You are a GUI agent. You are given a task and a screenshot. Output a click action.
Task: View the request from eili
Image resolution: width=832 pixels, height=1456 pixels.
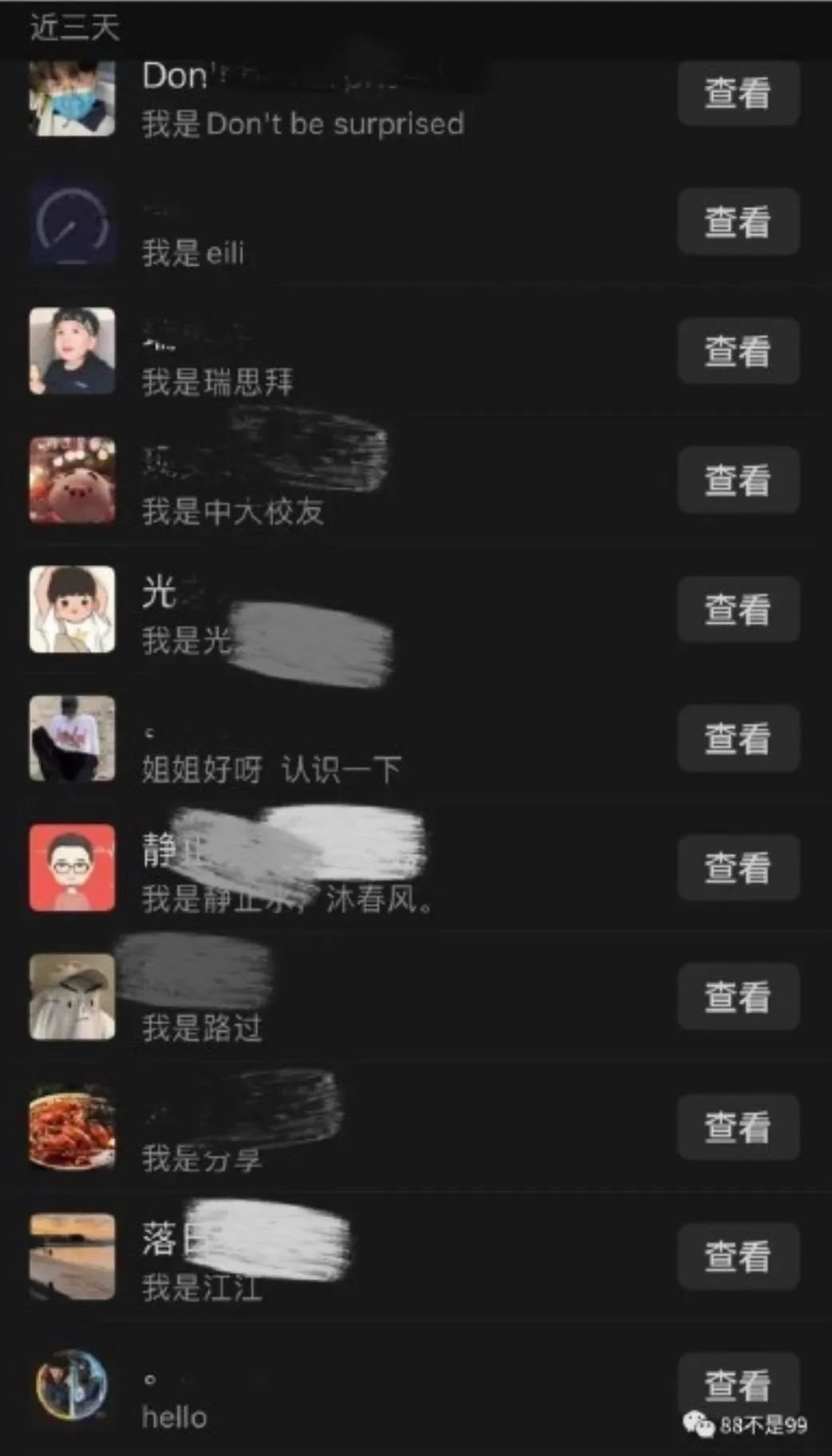pyautogui.click(x=739, y=222)
